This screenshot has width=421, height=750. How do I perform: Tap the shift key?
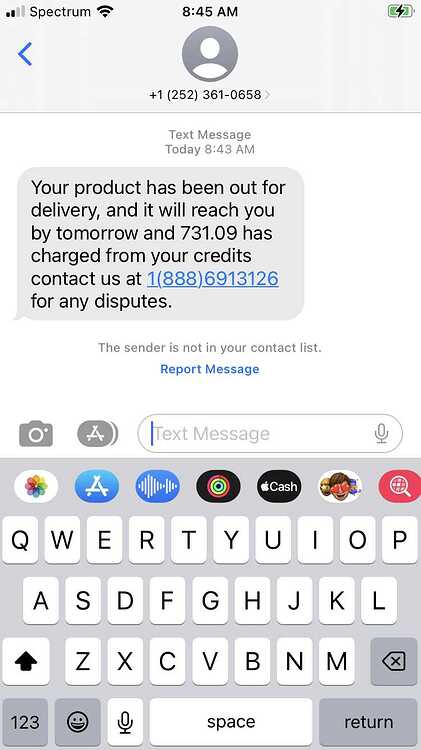[26, 662]
